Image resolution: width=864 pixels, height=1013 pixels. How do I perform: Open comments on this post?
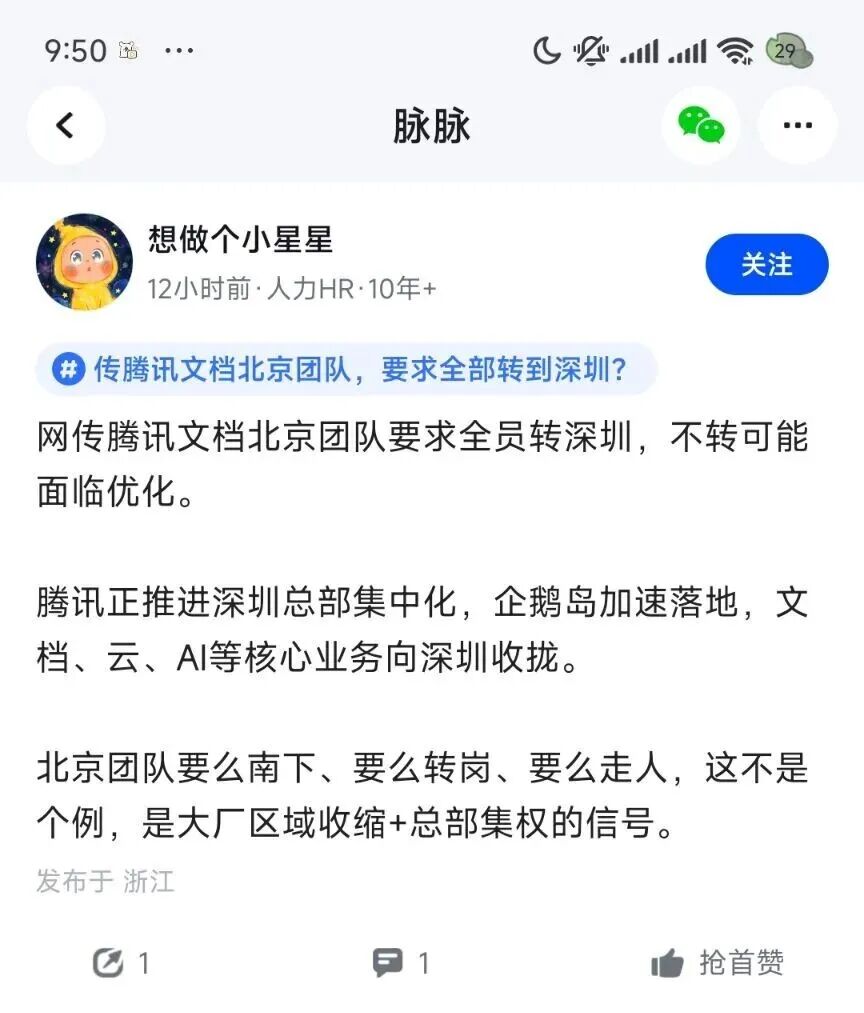pyautogui.click(x=388, y=963)
